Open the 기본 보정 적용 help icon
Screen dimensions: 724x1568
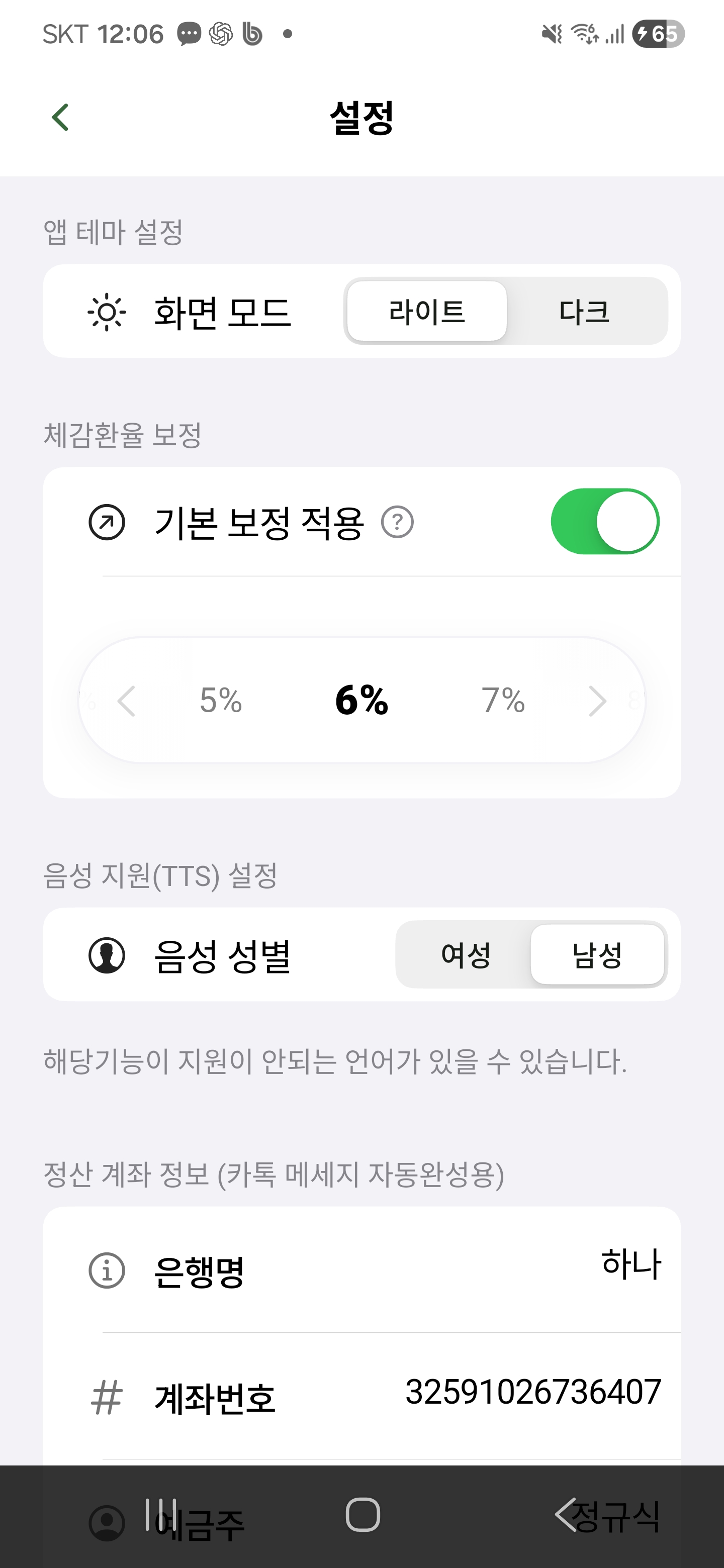coord(397,522)
